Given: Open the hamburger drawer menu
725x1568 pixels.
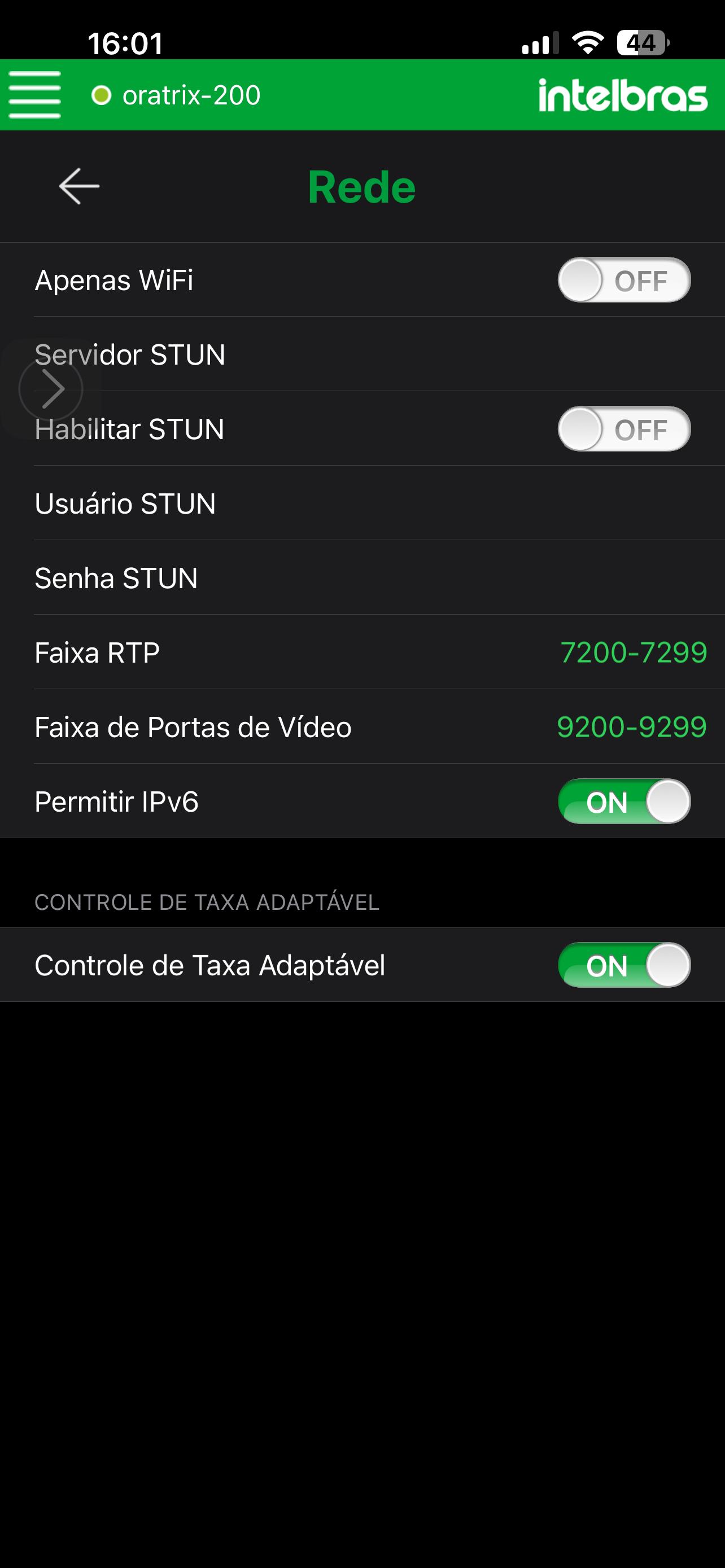Looking at the screenshot, I should coord(34,94).
